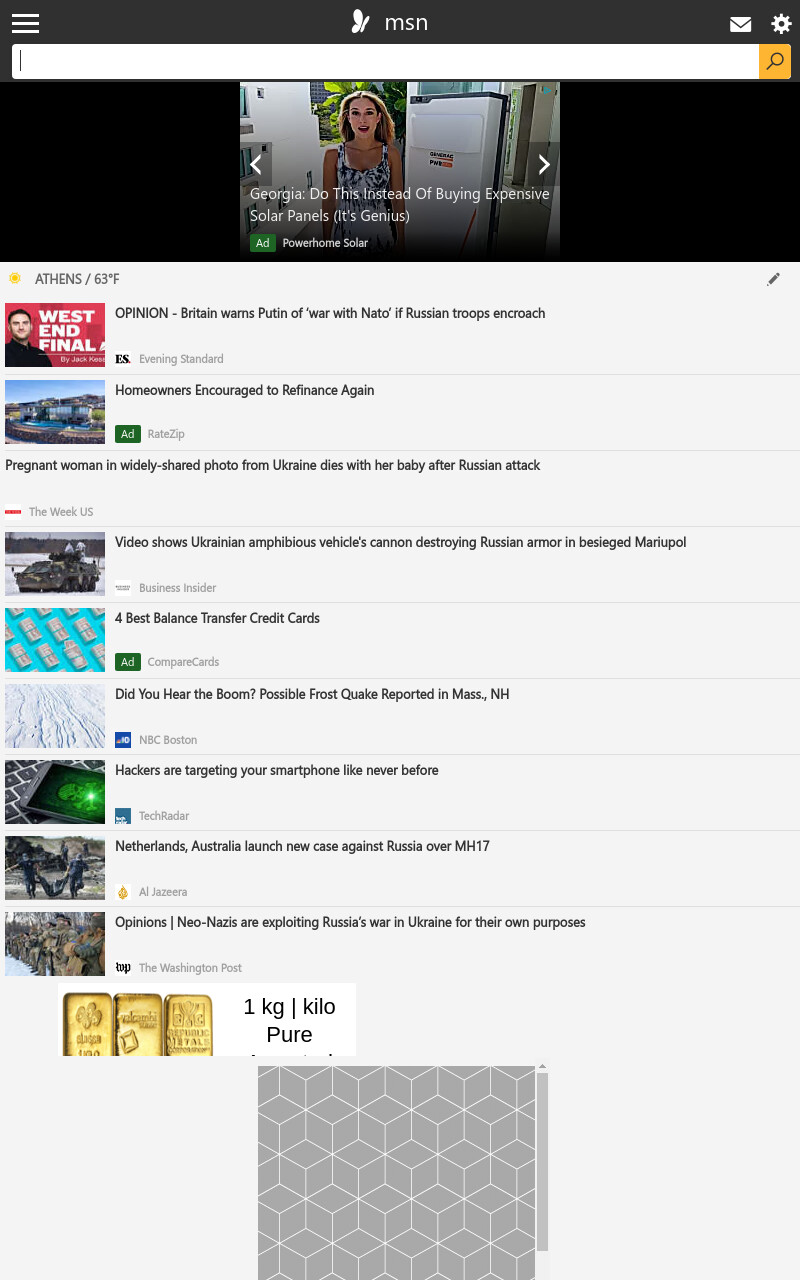Edit the Athens weather location
Viewport: 800px width, 1280px height.
click(x=773, y=279)
